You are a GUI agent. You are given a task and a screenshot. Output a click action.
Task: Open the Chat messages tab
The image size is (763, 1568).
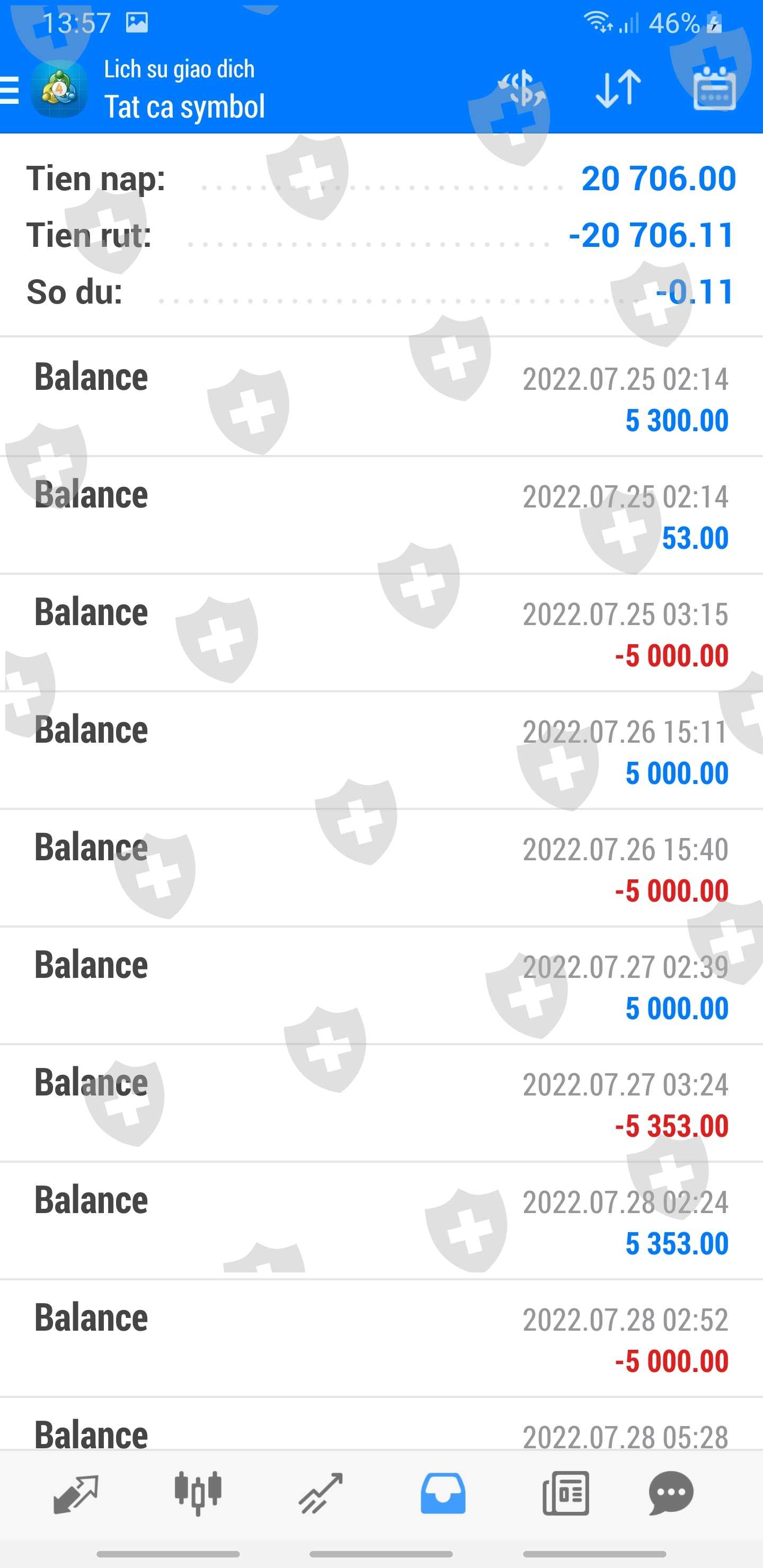point(671,1493)
